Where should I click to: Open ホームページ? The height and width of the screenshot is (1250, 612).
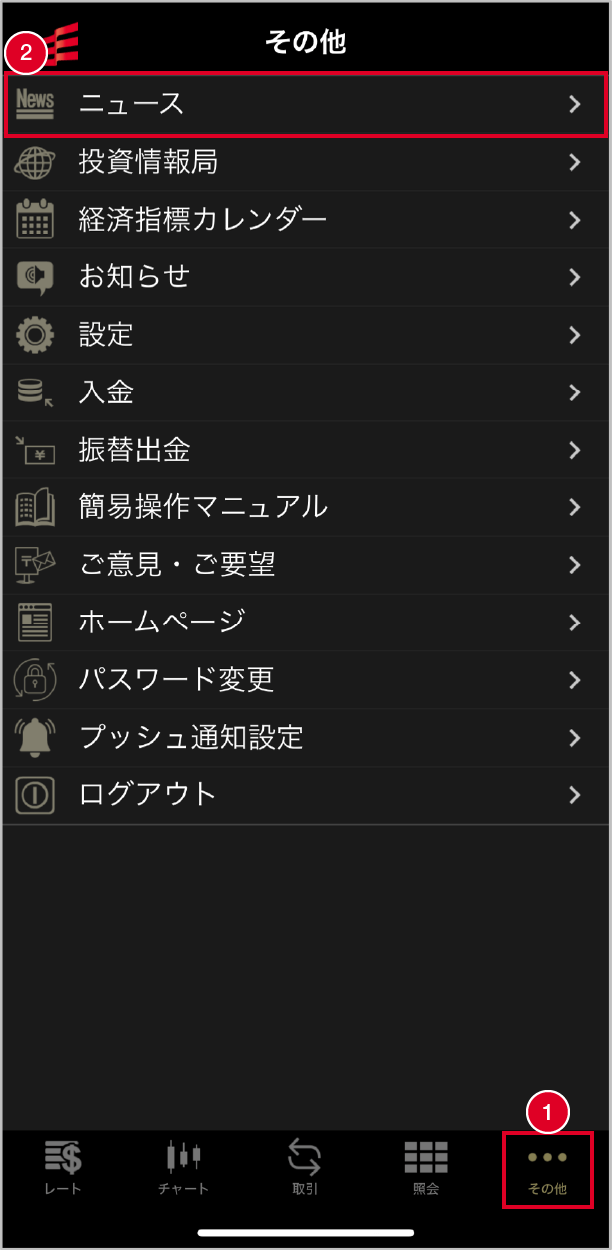click(x=305, y=622)
